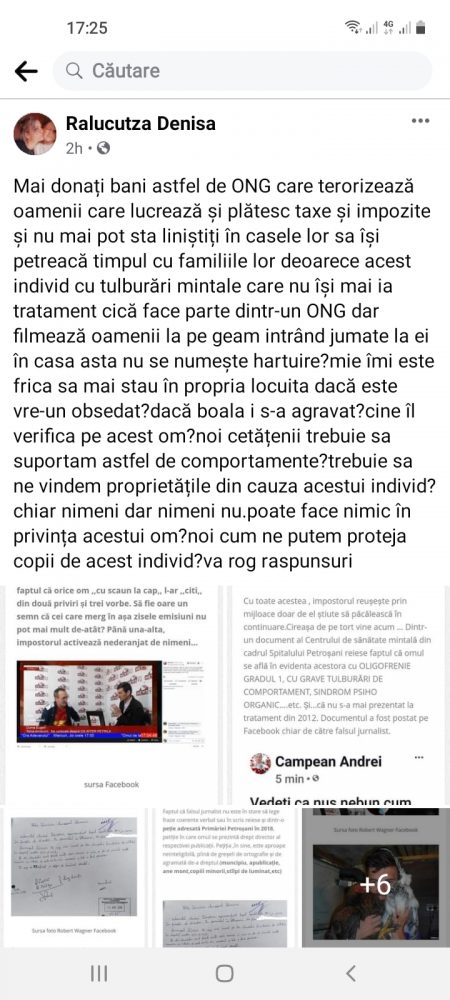This screenshot has height=1000, width=450.
Task: Open the photo with the TV interview screenshot
Action: click(112, 695)
